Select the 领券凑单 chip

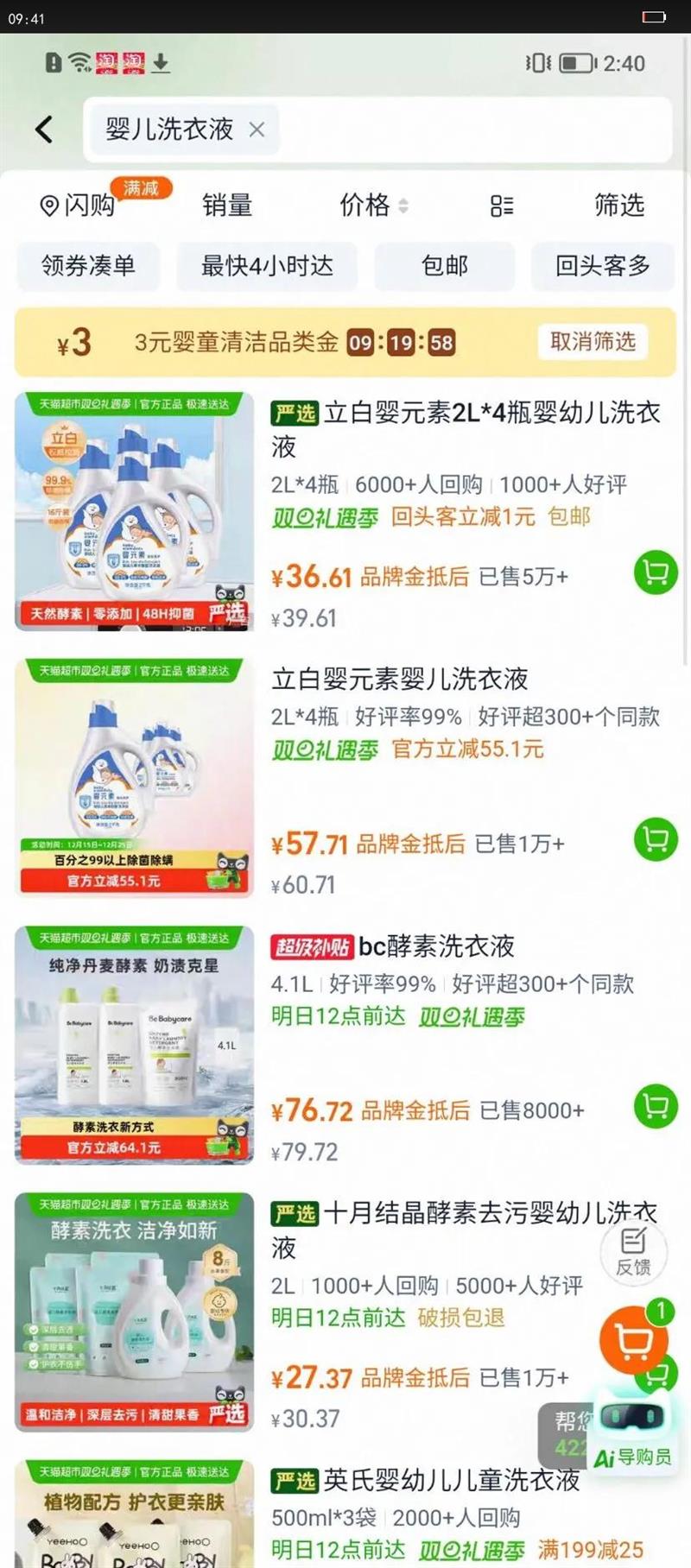point(88,266)
